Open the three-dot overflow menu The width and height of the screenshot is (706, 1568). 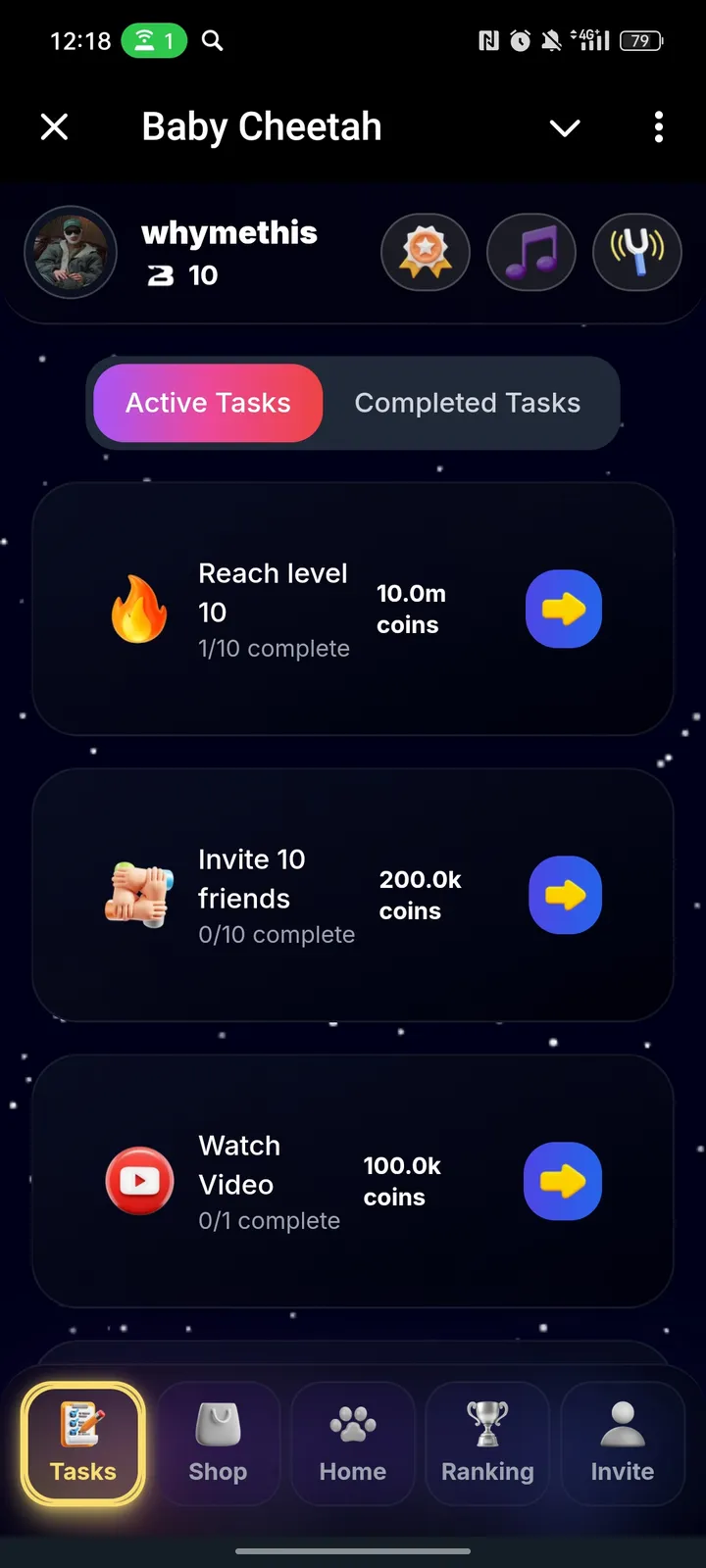coord(658,127)
